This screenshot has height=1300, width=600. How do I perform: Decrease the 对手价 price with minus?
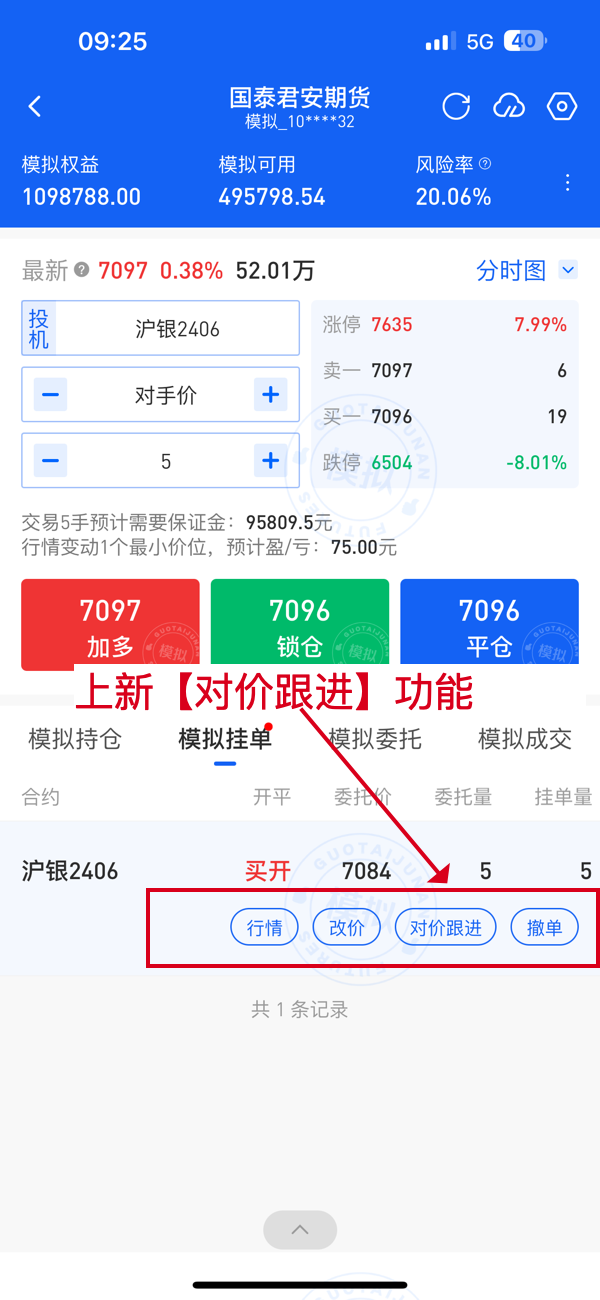click(50, 395)
